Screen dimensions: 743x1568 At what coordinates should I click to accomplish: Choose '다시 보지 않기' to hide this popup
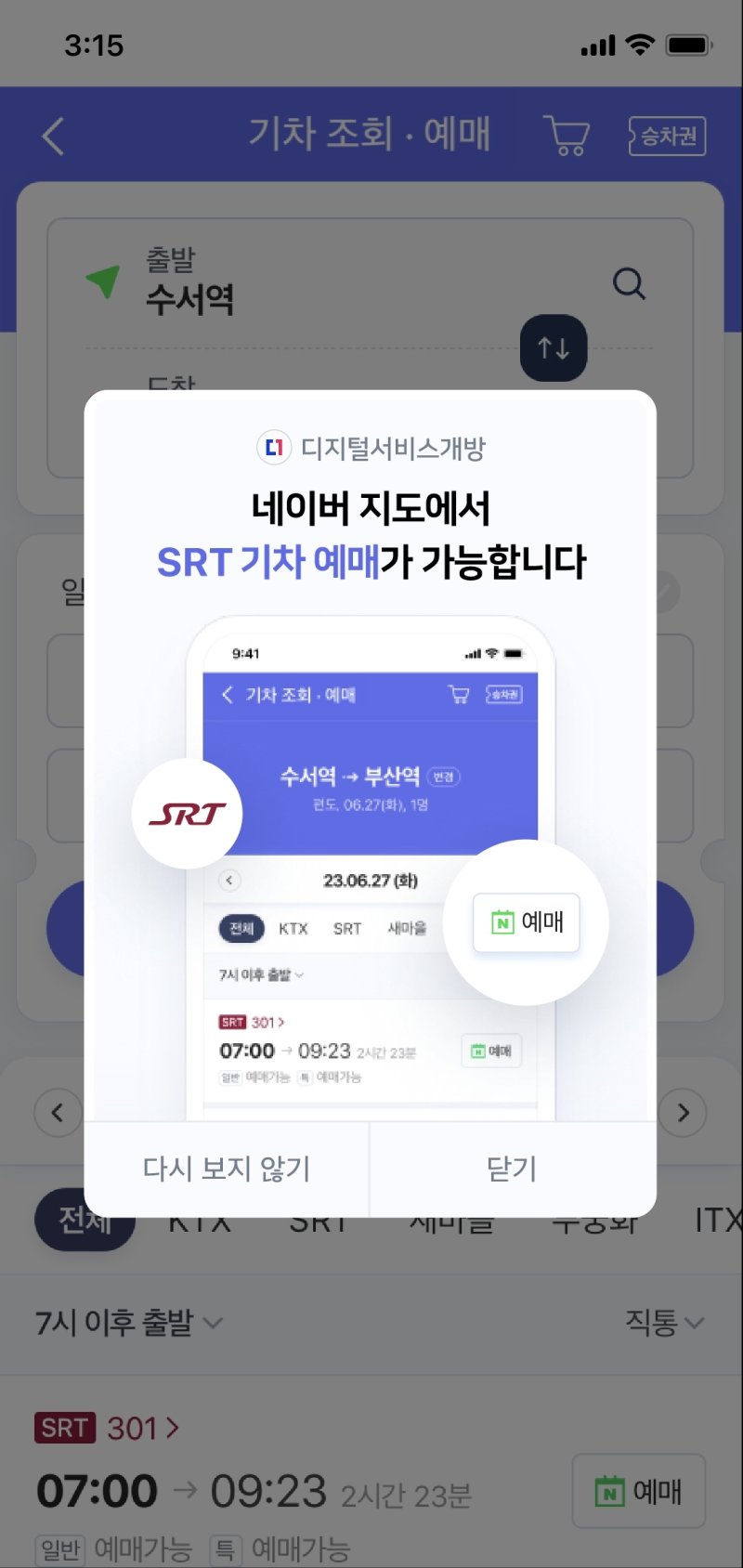point(227,1169)
